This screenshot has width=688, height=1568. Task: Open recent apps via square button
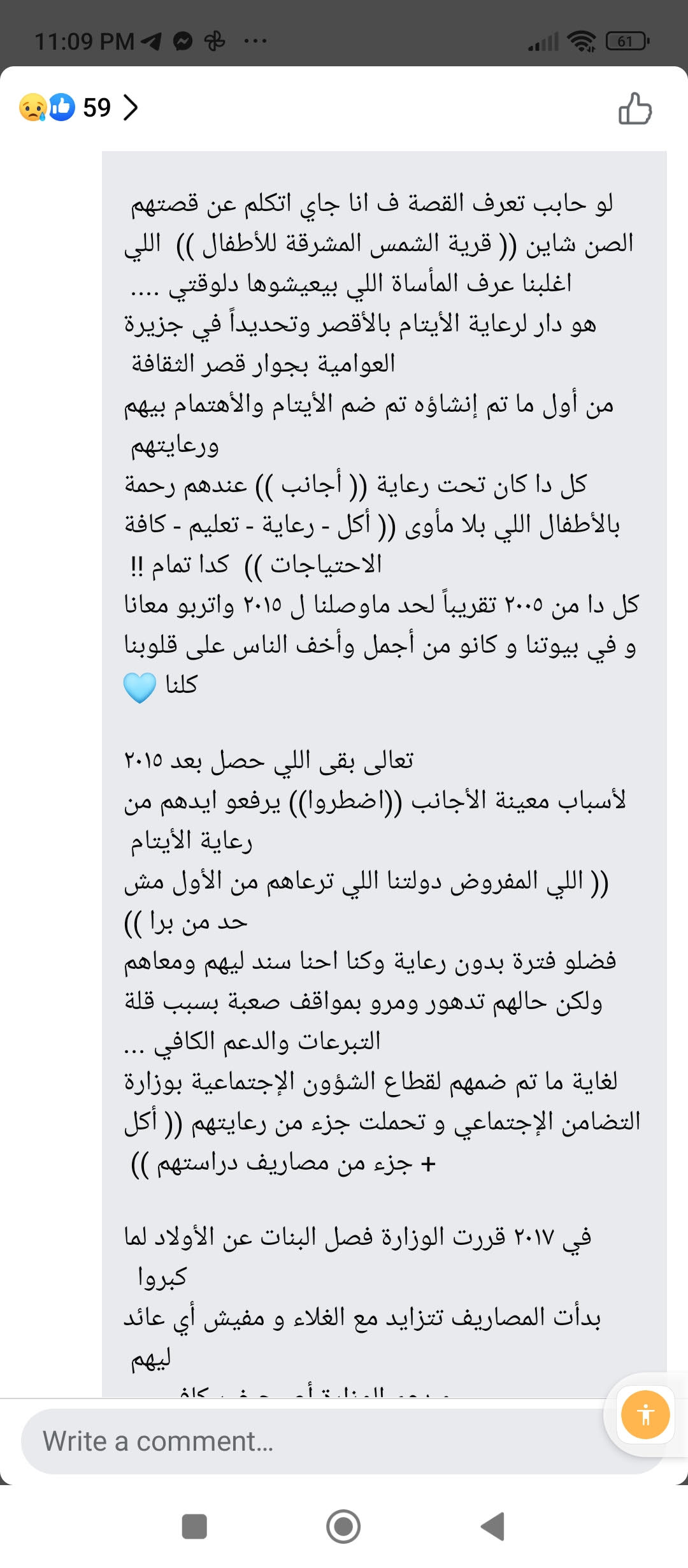click(x=194, y=1526)
